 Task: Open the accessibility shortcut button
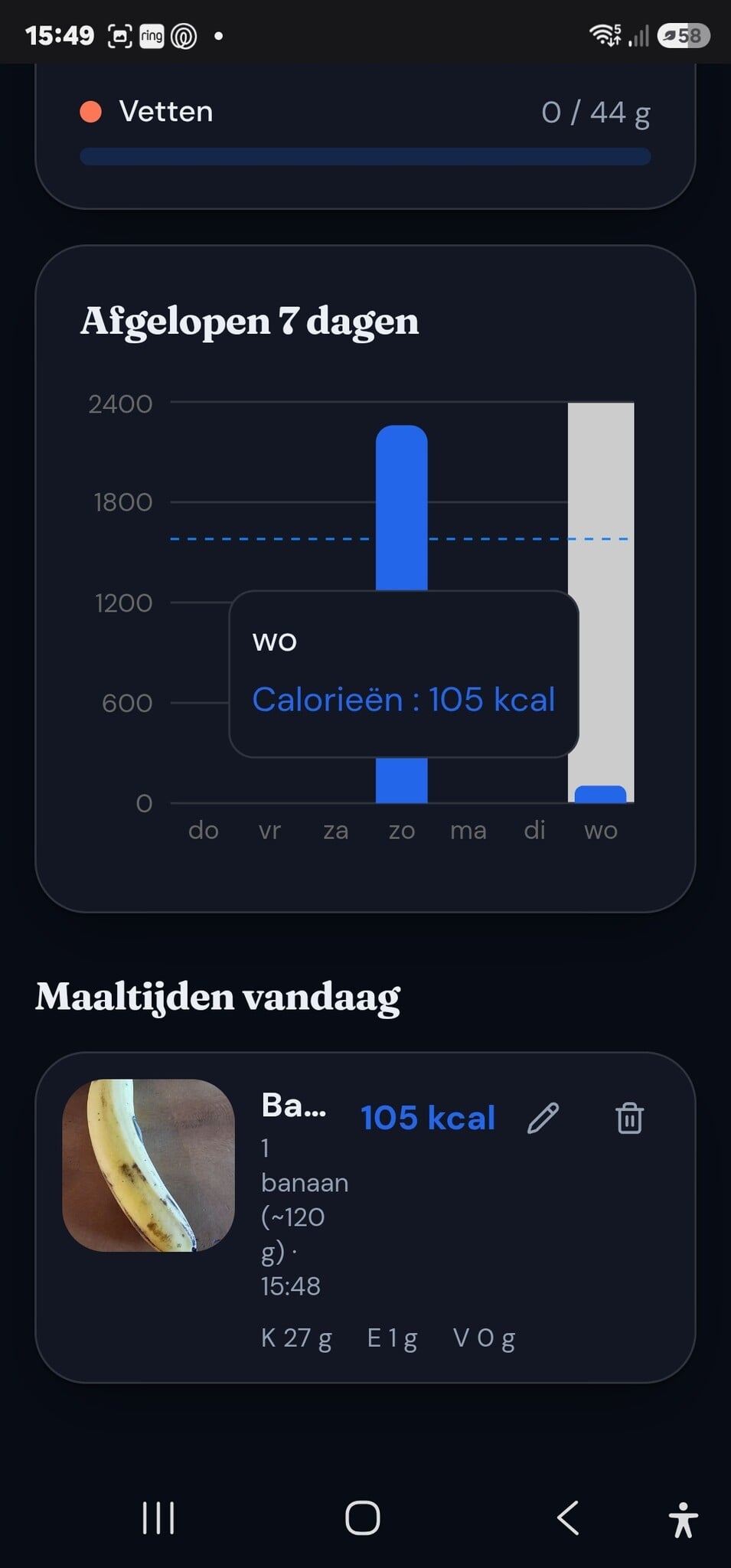[683, 1519]
